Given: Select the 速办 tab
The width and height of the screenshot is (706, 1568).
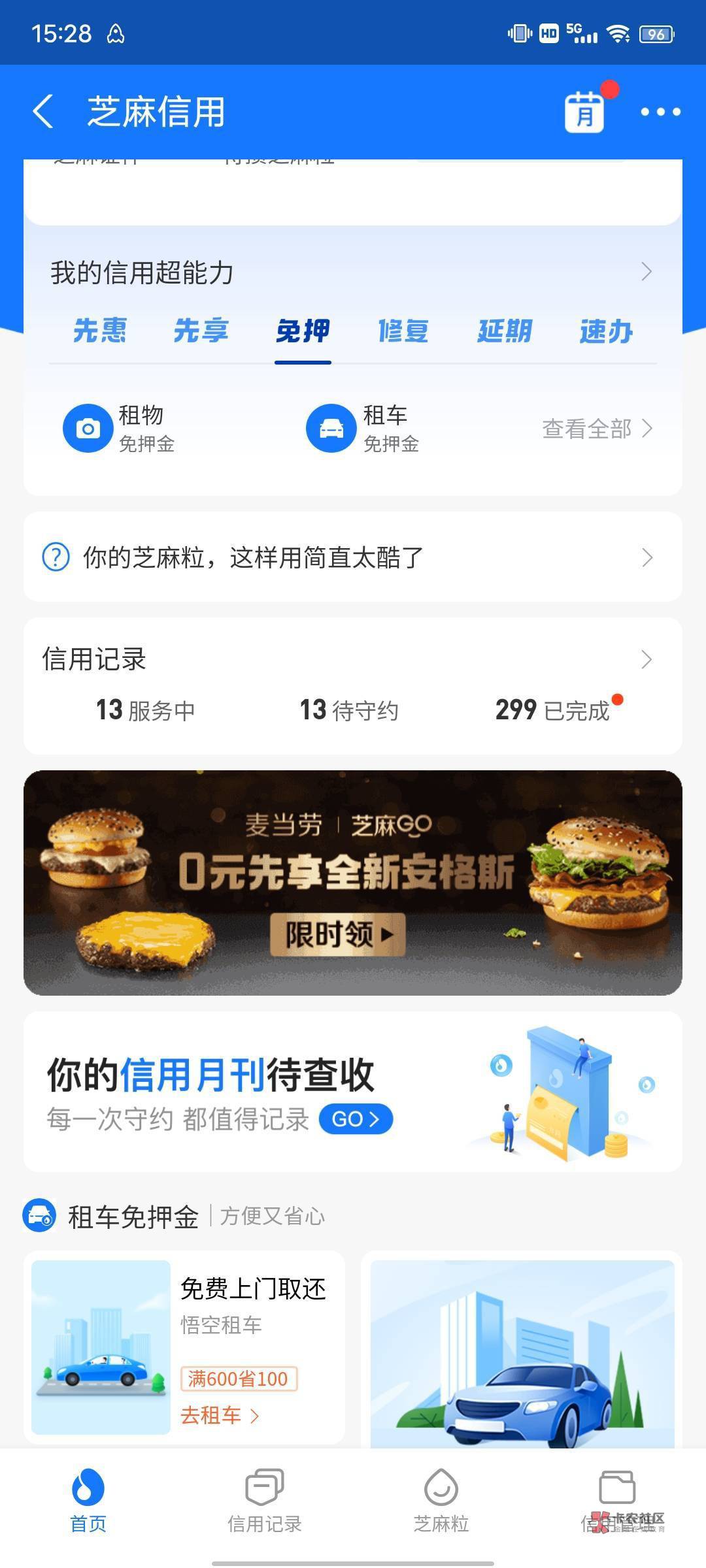Looking at the screenshot, I should coord(606,331).
